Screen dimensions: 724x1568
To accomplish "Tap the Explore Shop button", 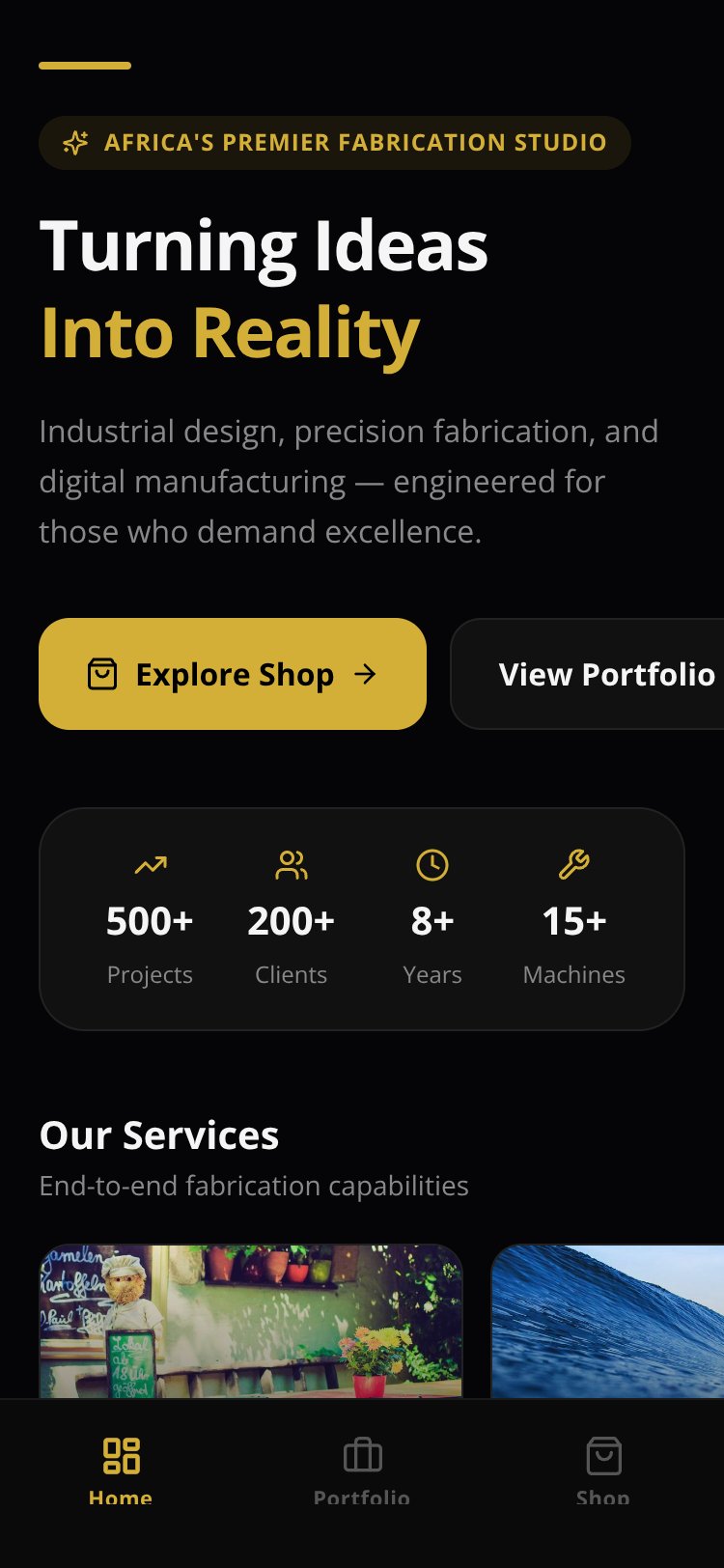I will pos(233,674).
